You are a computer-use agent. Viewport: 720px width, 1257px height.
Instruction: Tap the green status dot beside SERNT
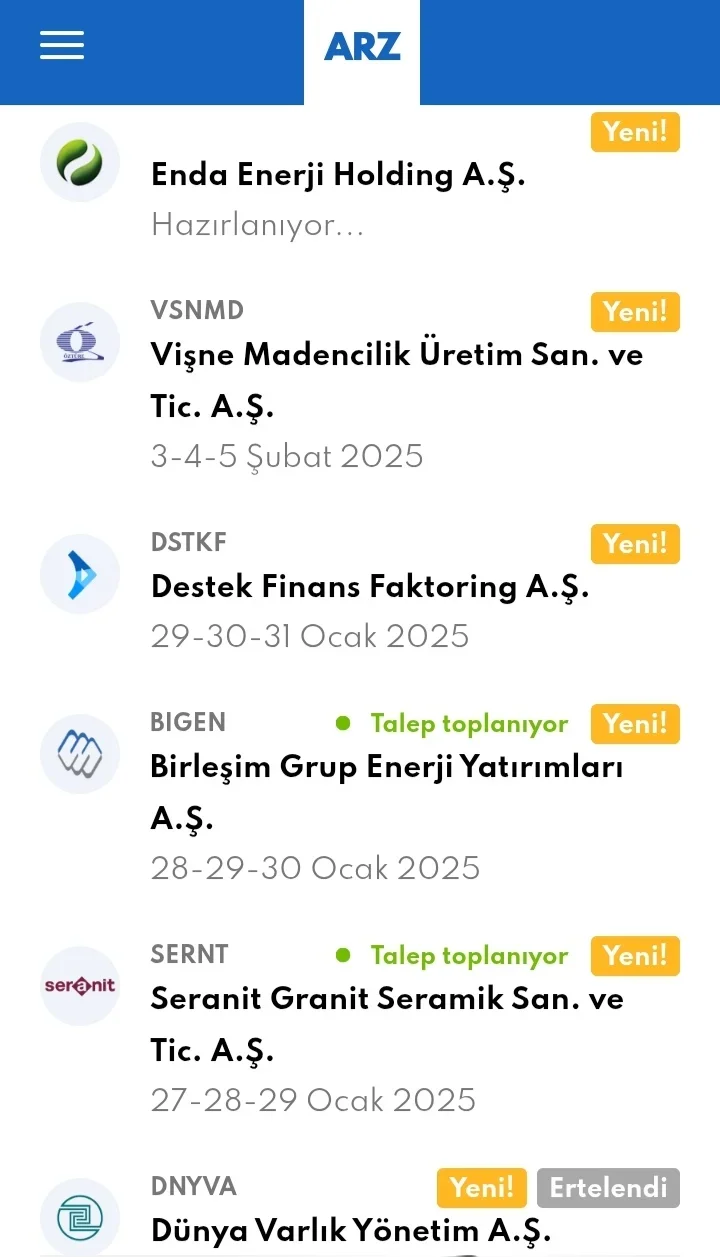pos(344,955)
